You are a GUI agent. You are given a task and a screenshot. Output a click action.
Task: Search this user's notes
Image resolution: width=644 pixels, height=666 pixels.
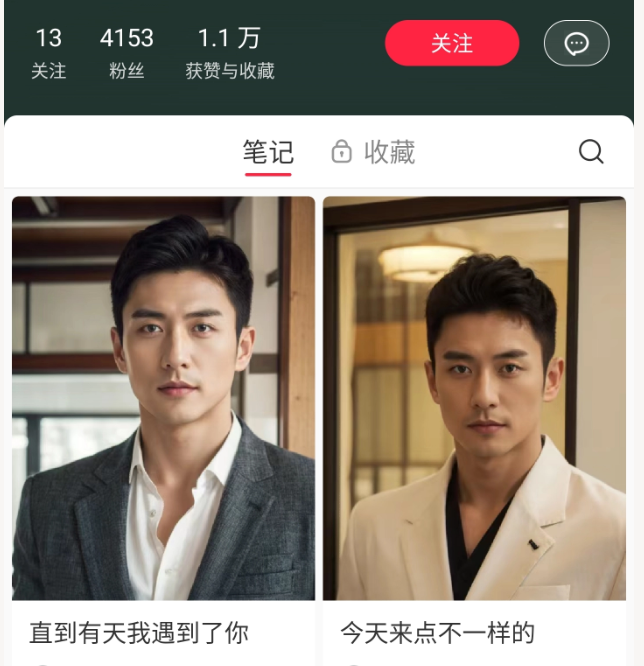pos(591,152)
